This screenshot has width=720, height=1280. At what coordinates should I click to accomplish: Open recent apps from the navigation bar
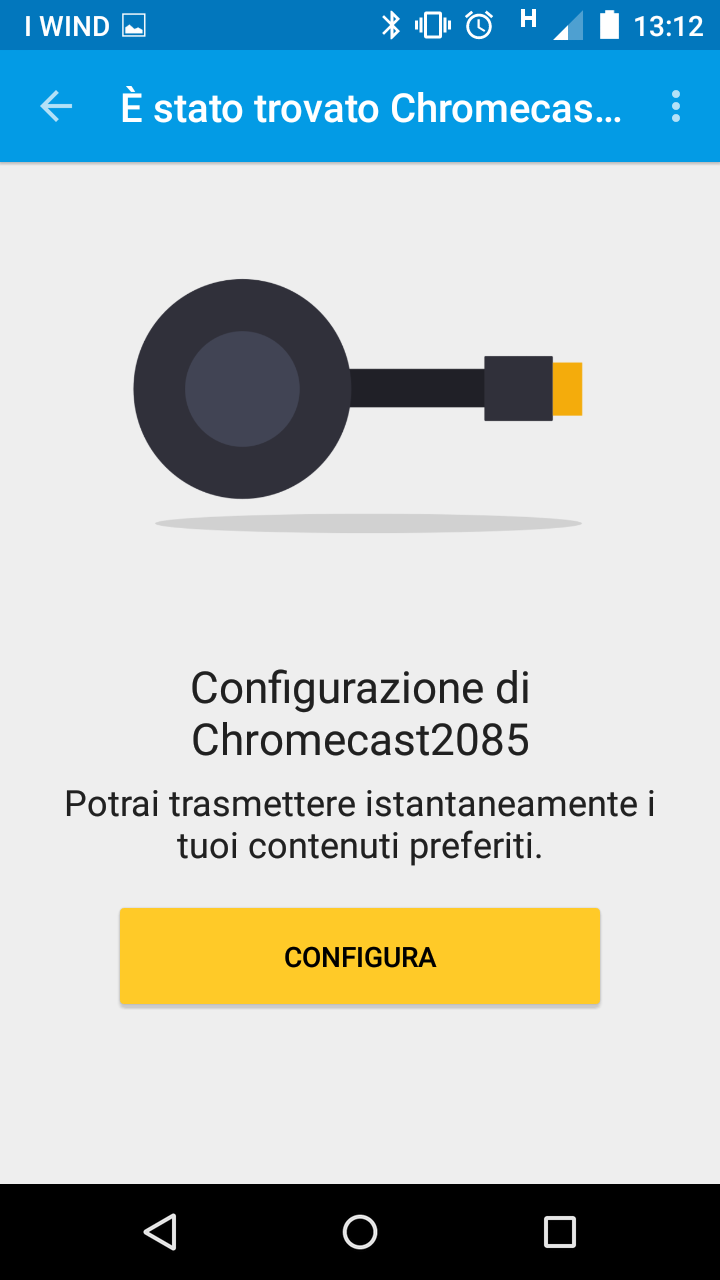pos(560,1232)
